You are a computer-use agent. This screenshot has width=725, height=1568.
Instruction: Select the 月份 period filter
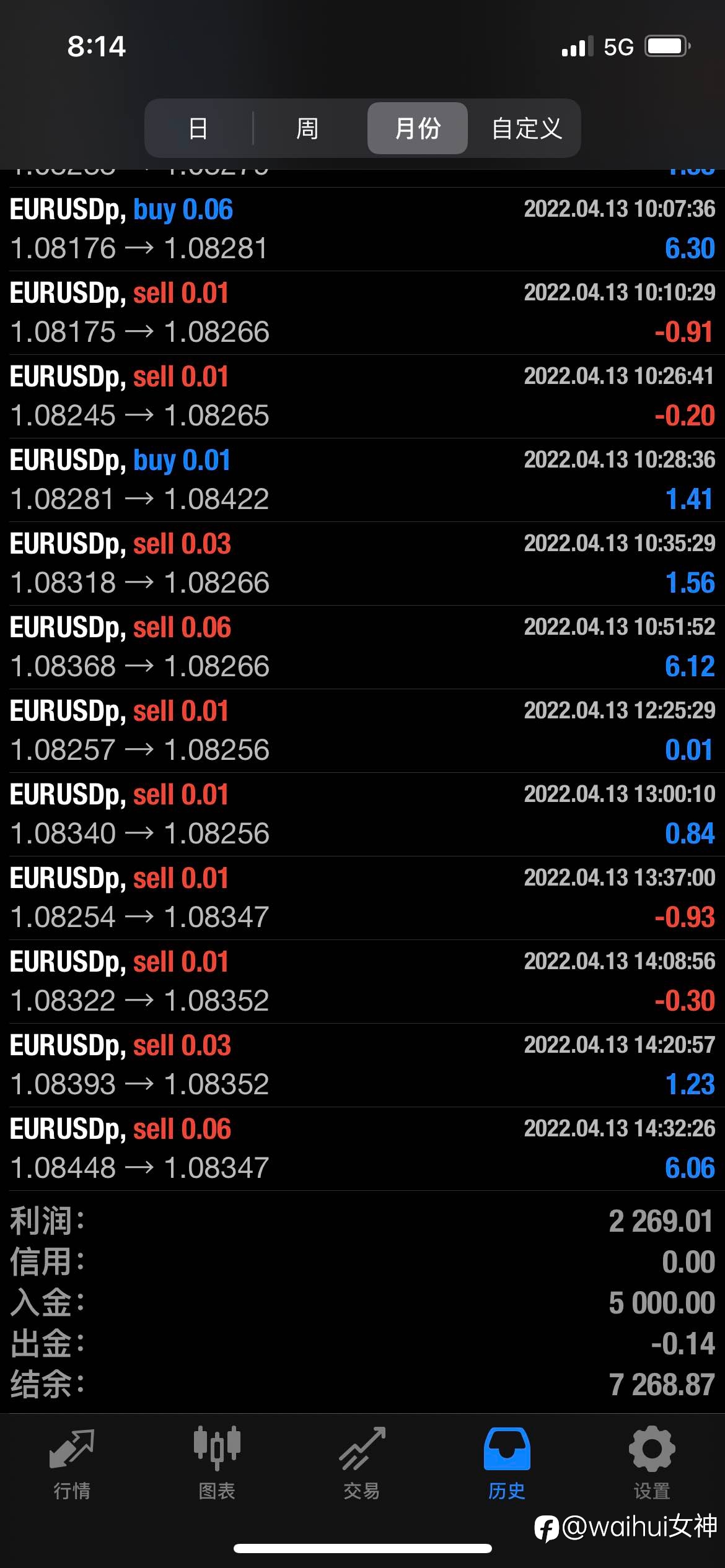tap(418, 128)
